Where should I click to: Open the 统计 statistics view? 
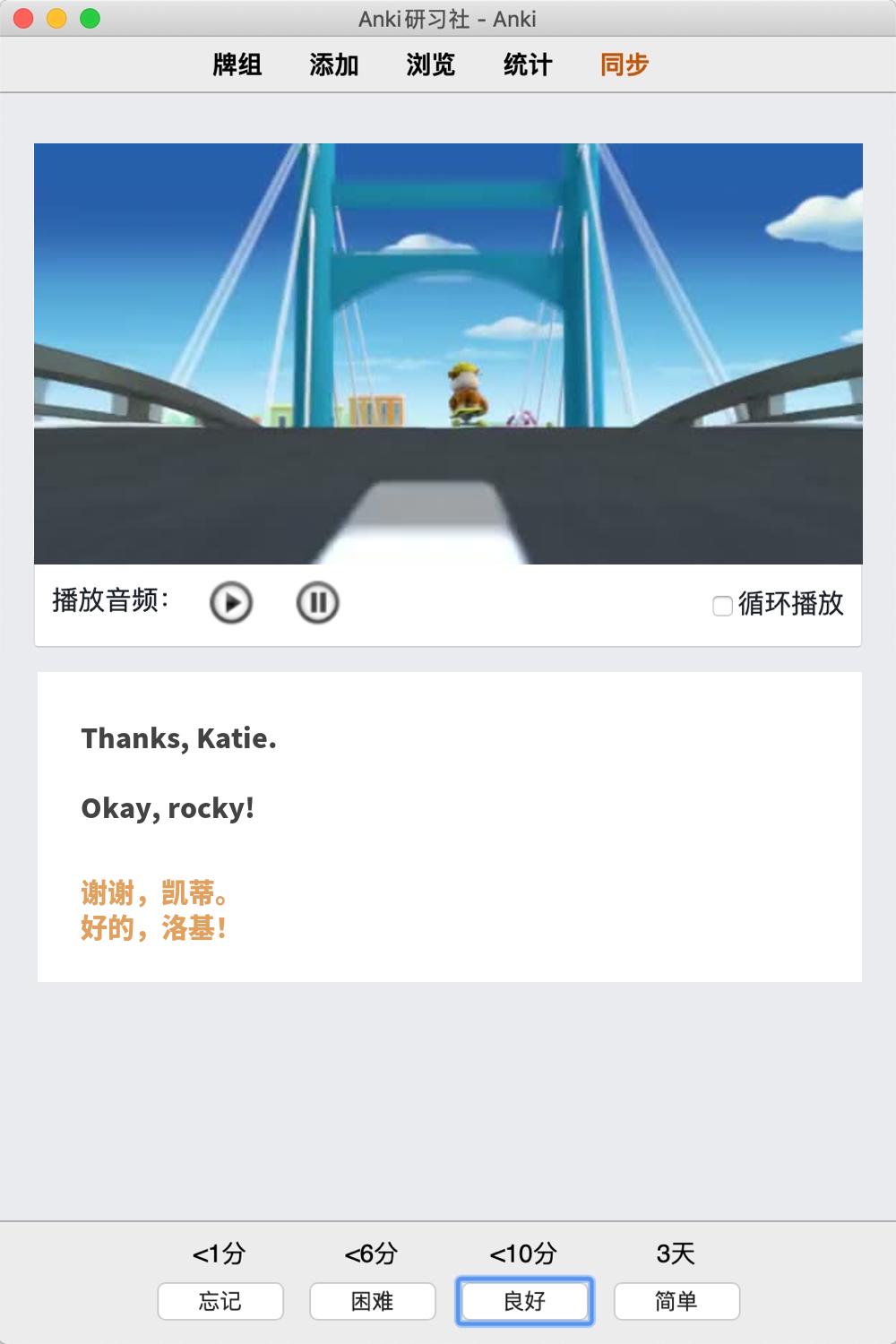click(x=528, y=65)
